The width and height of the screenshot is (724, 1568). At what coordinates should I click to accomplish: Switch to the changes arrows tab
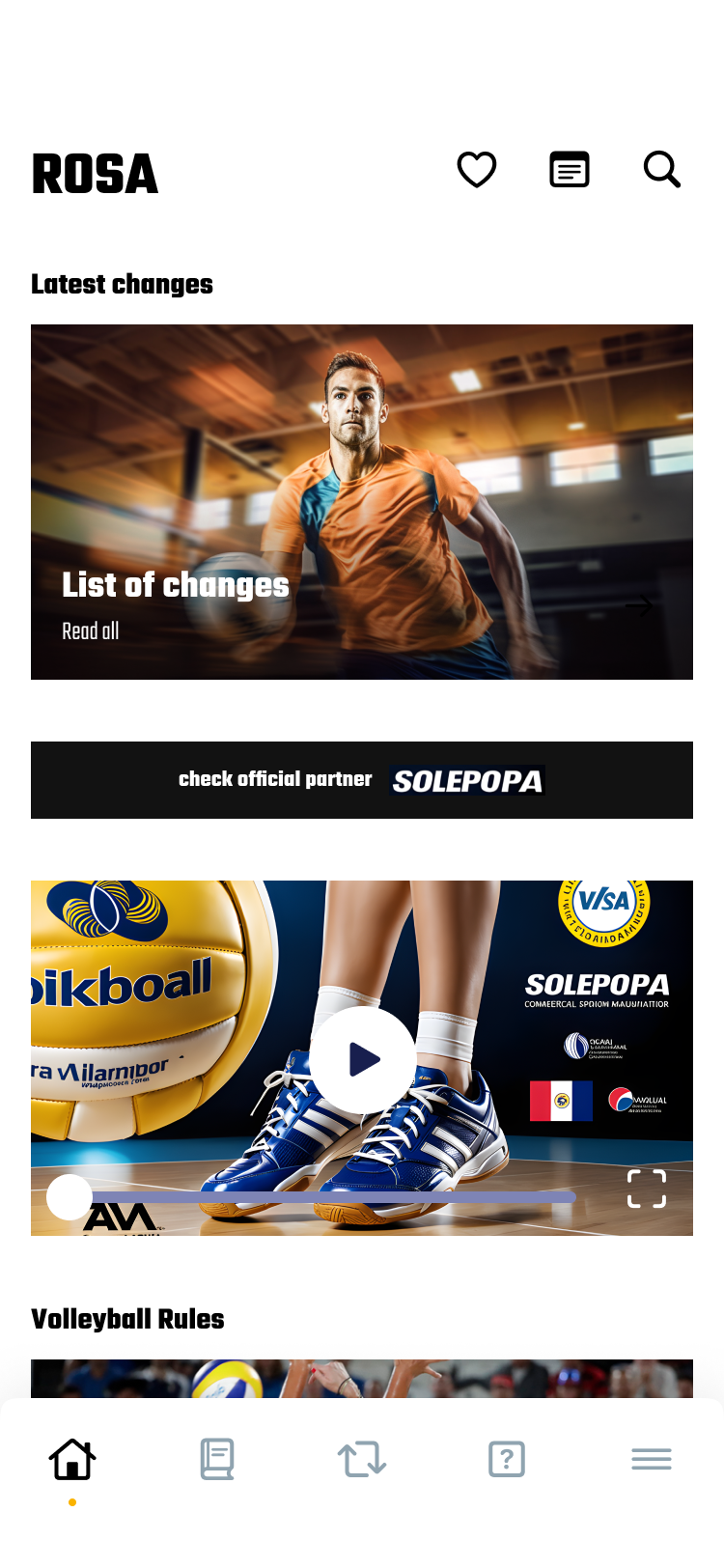[x=362, y=1459]
